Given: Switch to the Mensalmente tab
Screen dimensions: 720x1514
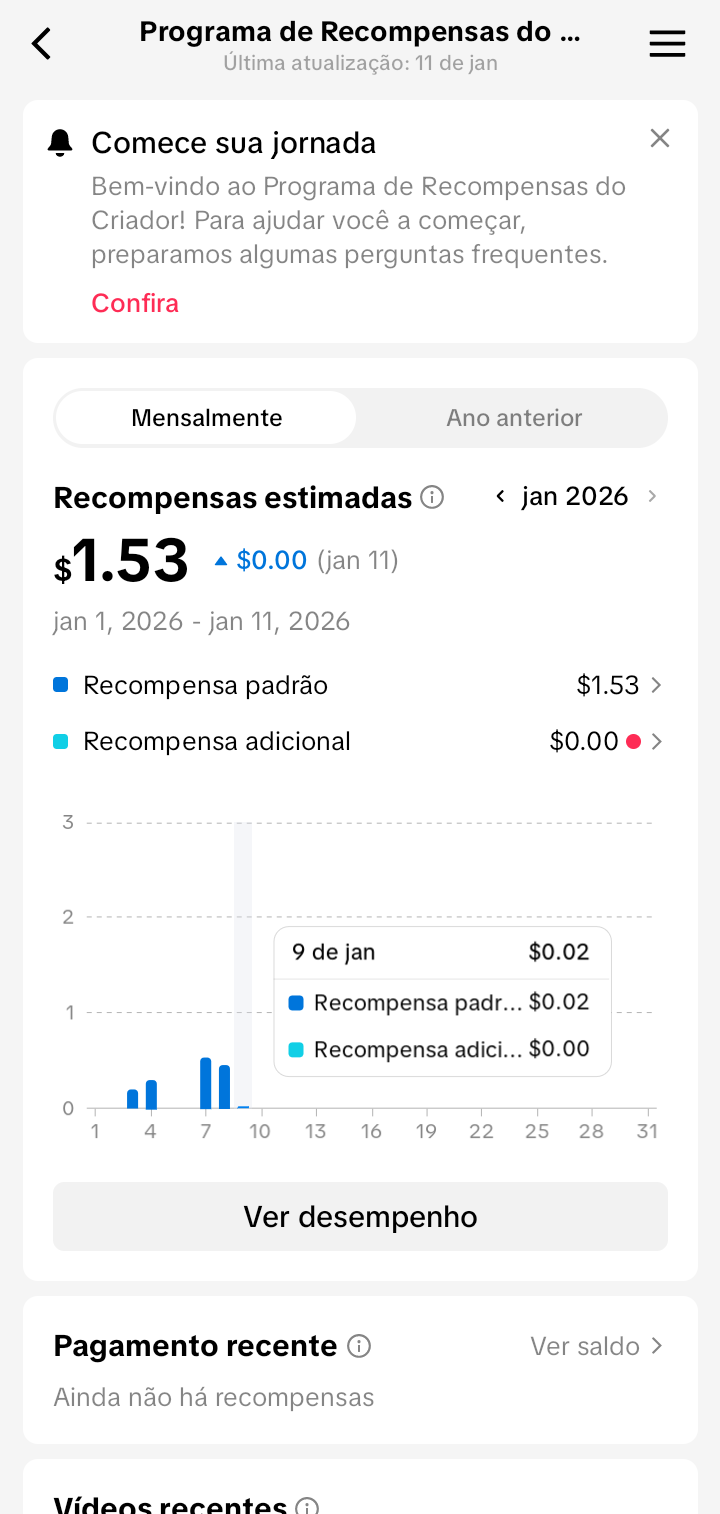Looking at the screenshot, I should (206, 418).
